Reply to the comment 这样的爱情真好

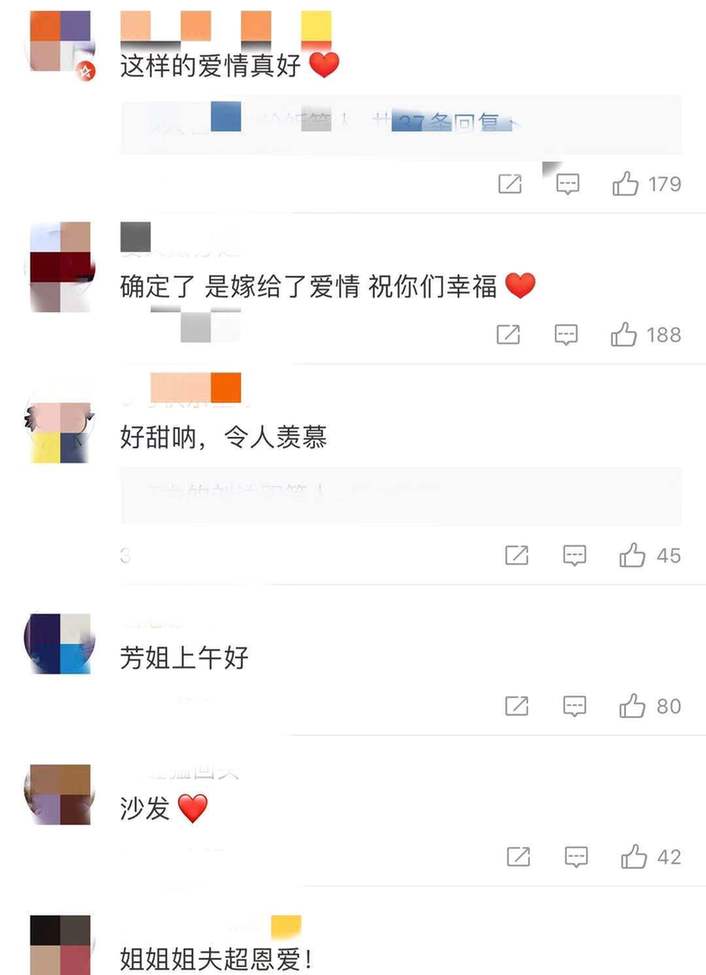(x=568, y=184)
